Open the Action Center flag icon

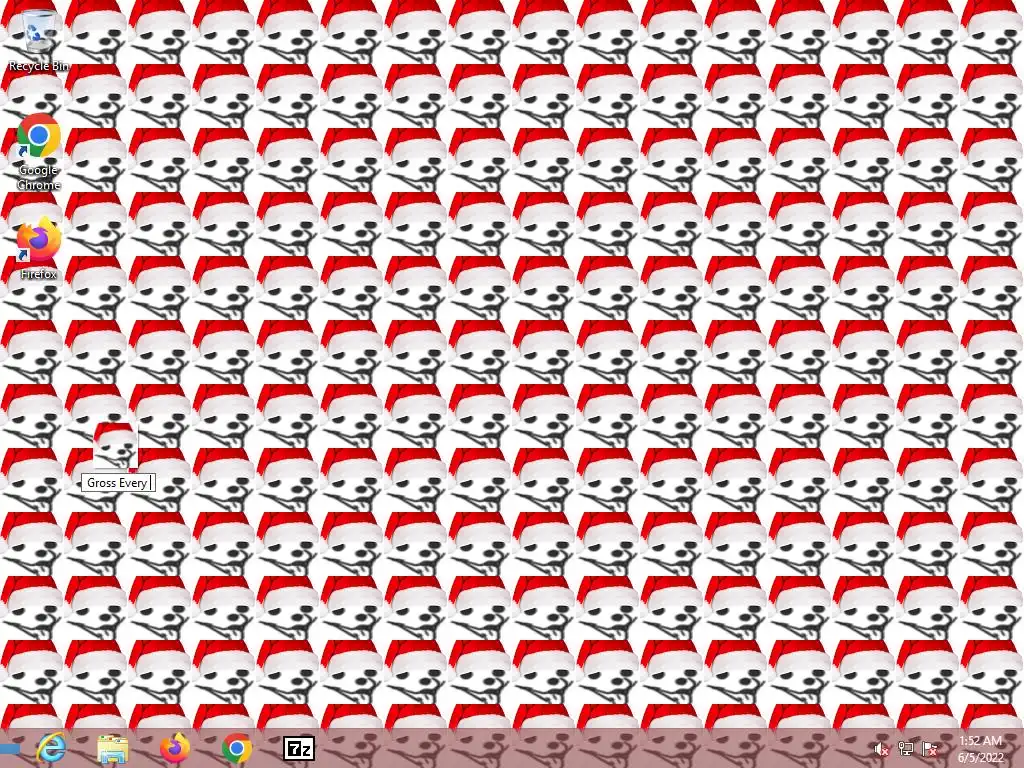(x=930, y=749)
